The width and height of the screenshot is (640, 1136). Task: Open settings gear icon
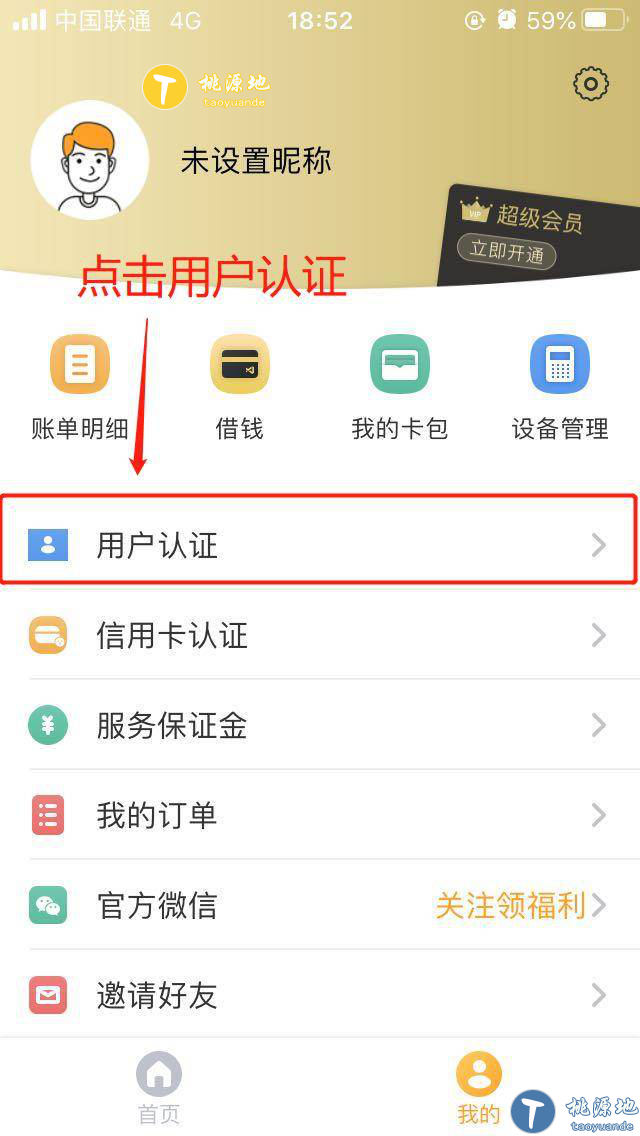(591, 84)
